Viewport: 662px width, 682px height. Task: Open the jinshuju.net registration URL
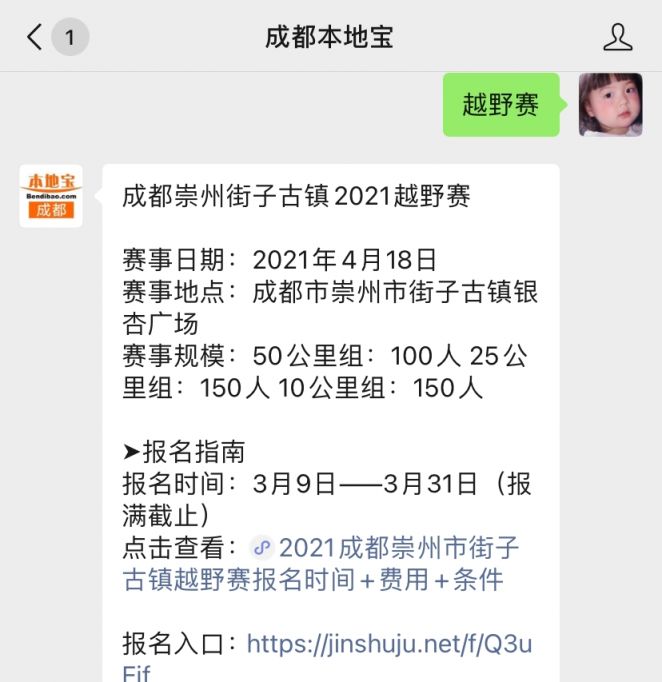389,643
